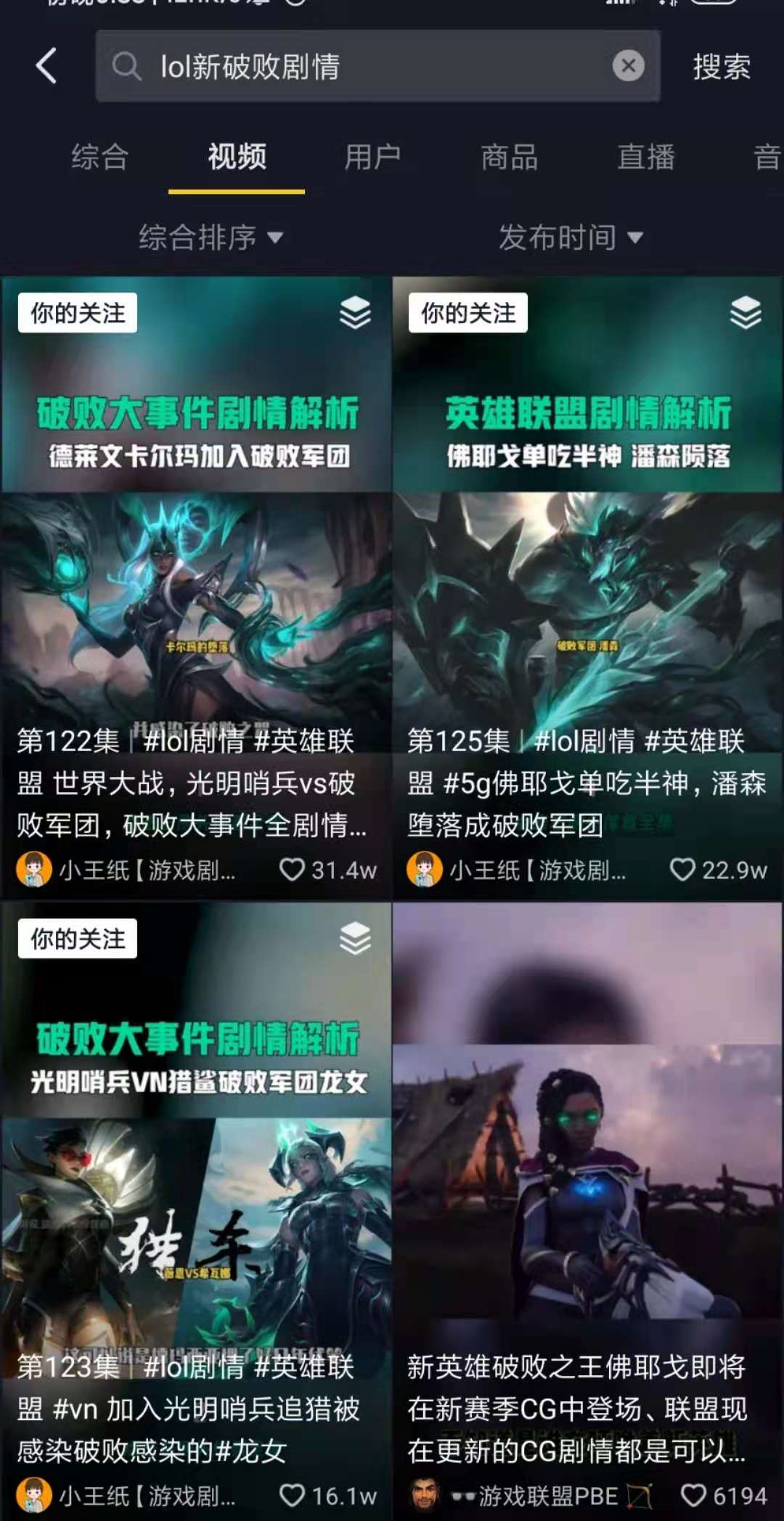
Task: Tap the back arrow to leave search results
Action: [46, 65]
